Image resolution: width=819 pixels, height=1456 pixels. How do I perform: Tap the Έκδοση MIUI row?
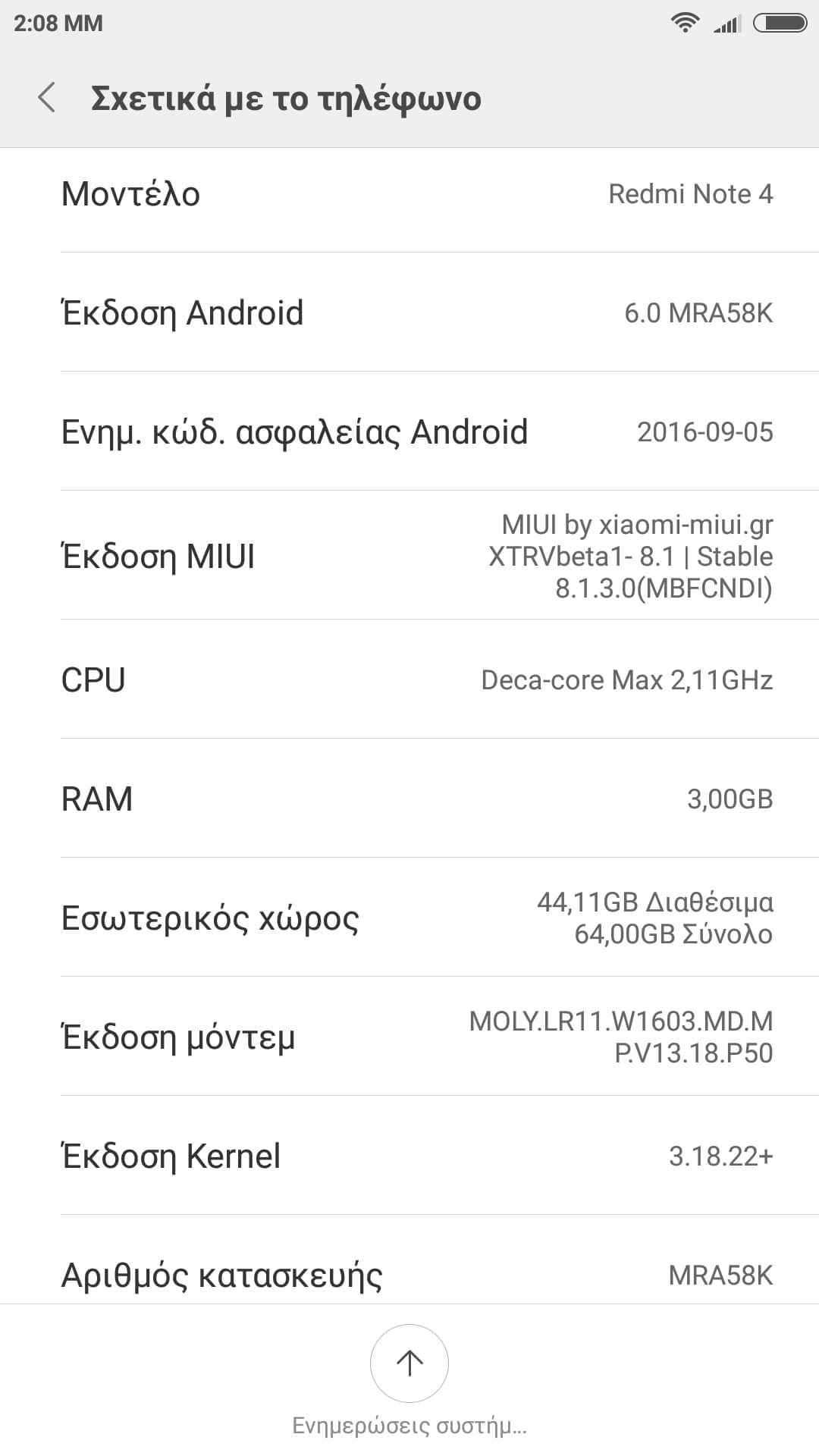(409, 556)
